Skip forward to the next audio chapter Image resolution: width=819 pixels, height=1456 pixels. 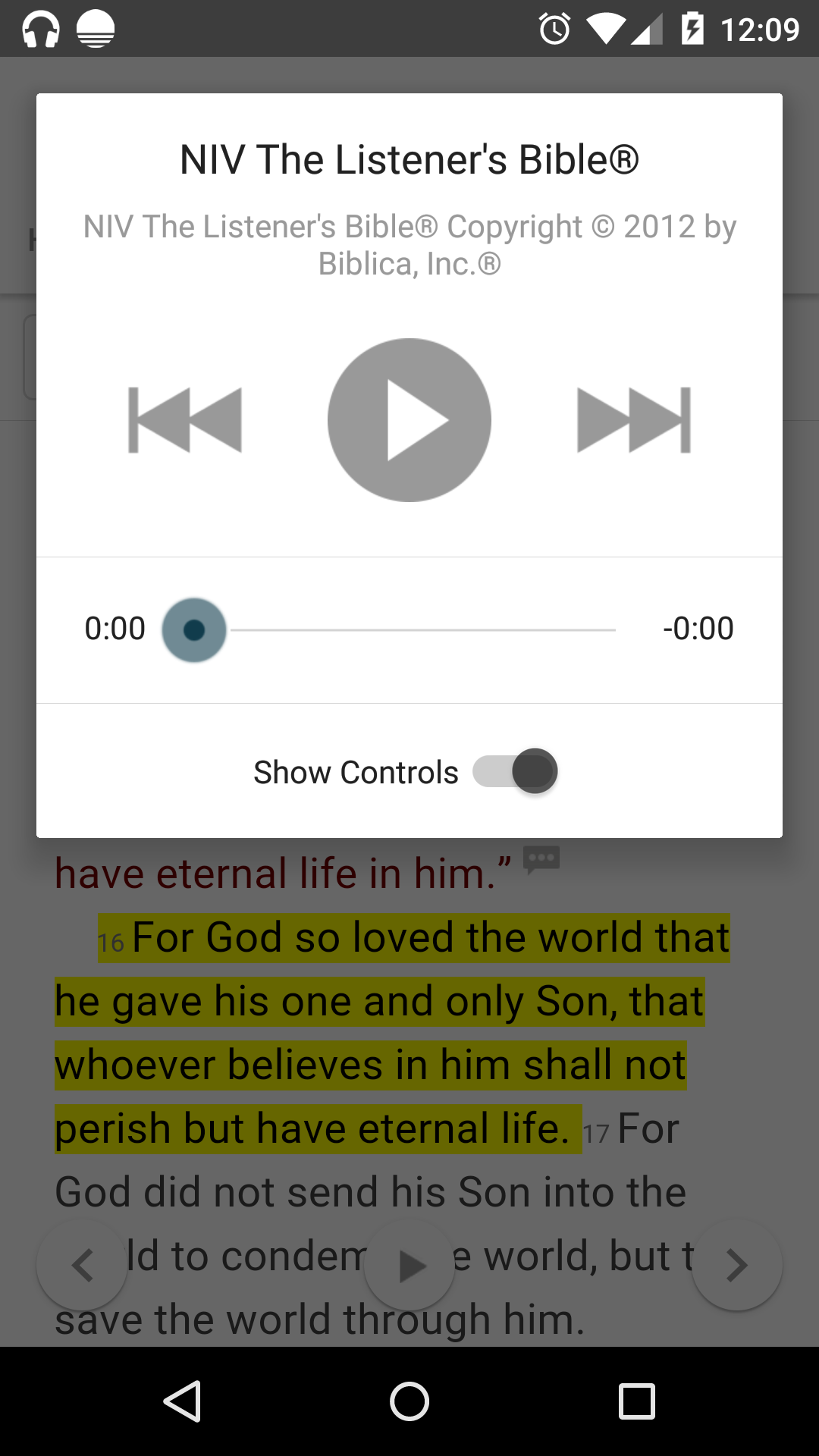[634, 419]
